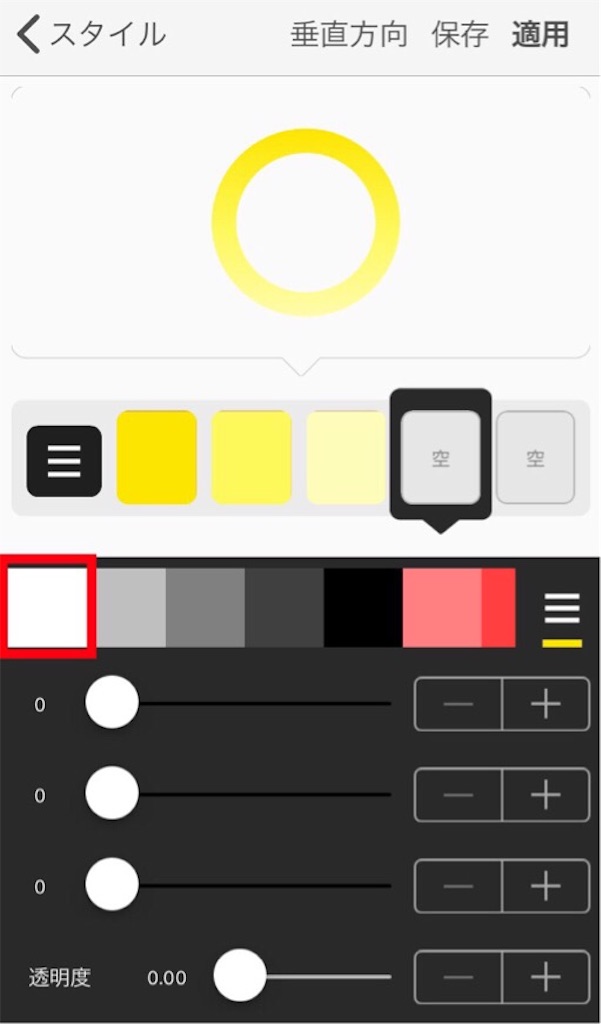
Task: Select the bright yellow gradient swatch
Action: [157, 457]
